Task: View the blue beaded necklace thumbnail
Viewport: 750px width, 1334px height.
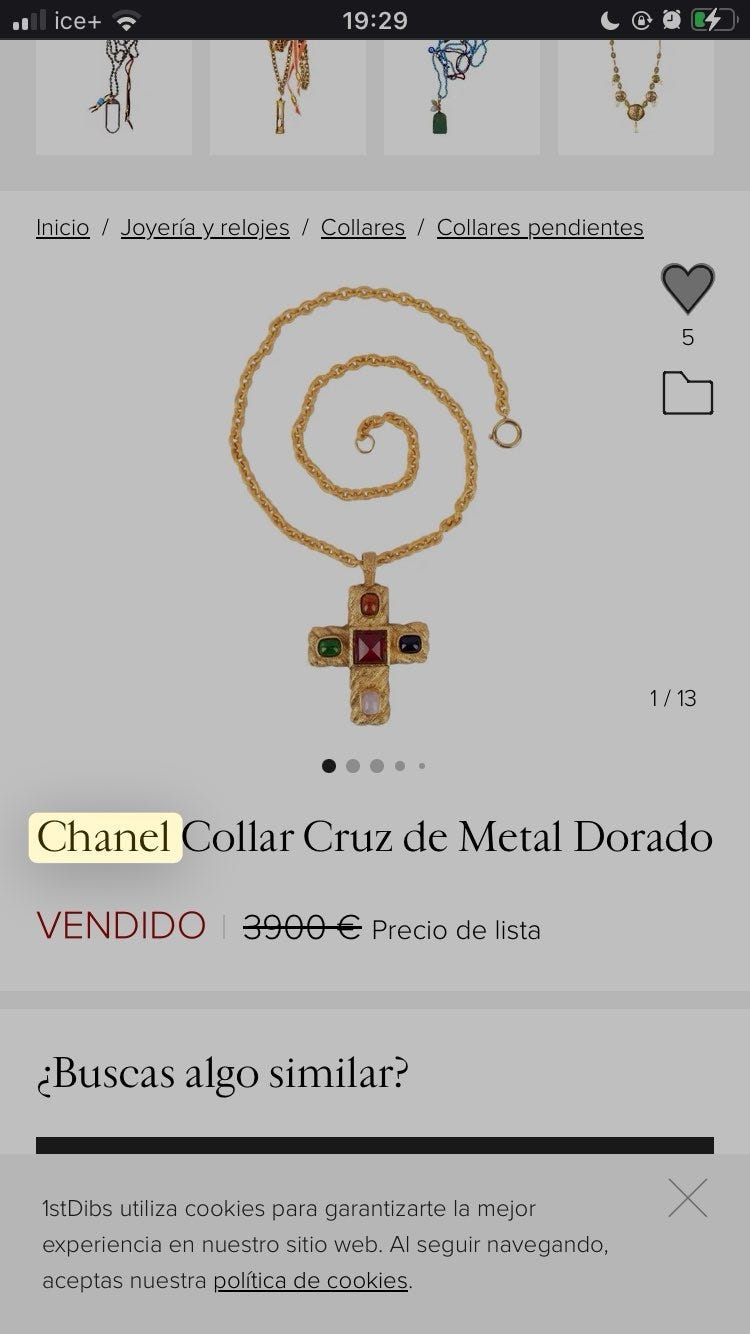Action: (462, 97)
